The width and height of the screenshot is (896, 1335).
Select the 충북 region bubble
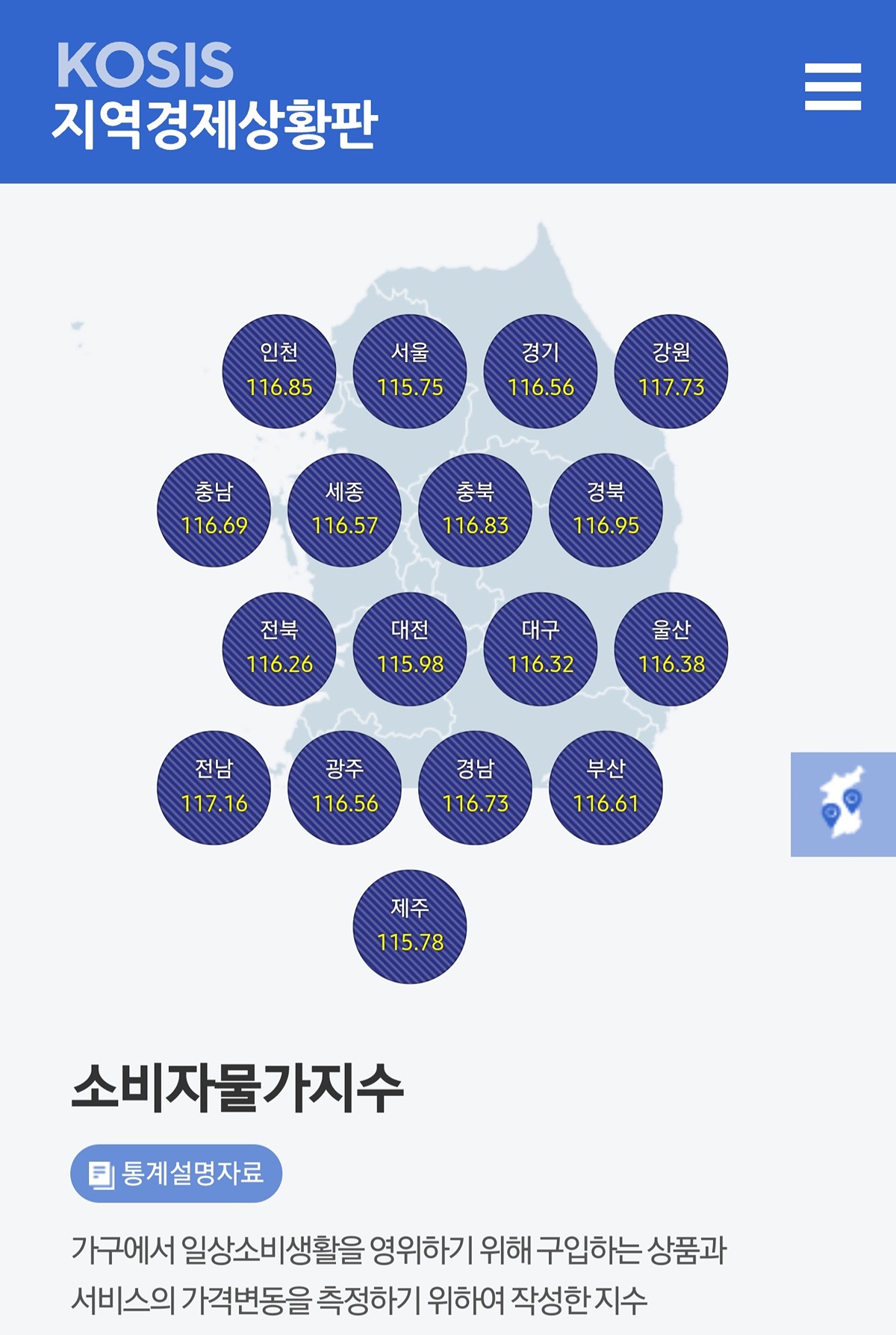pos(475,510)
